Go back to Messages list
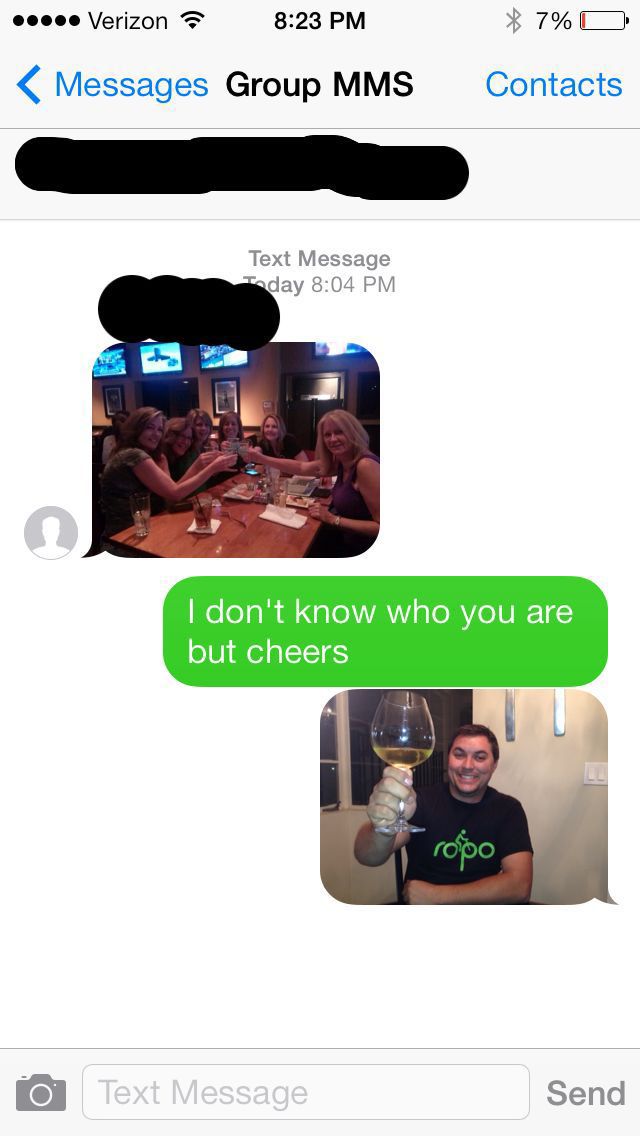The height and width of the screenshot is (1136, 640). click(112, 85)
